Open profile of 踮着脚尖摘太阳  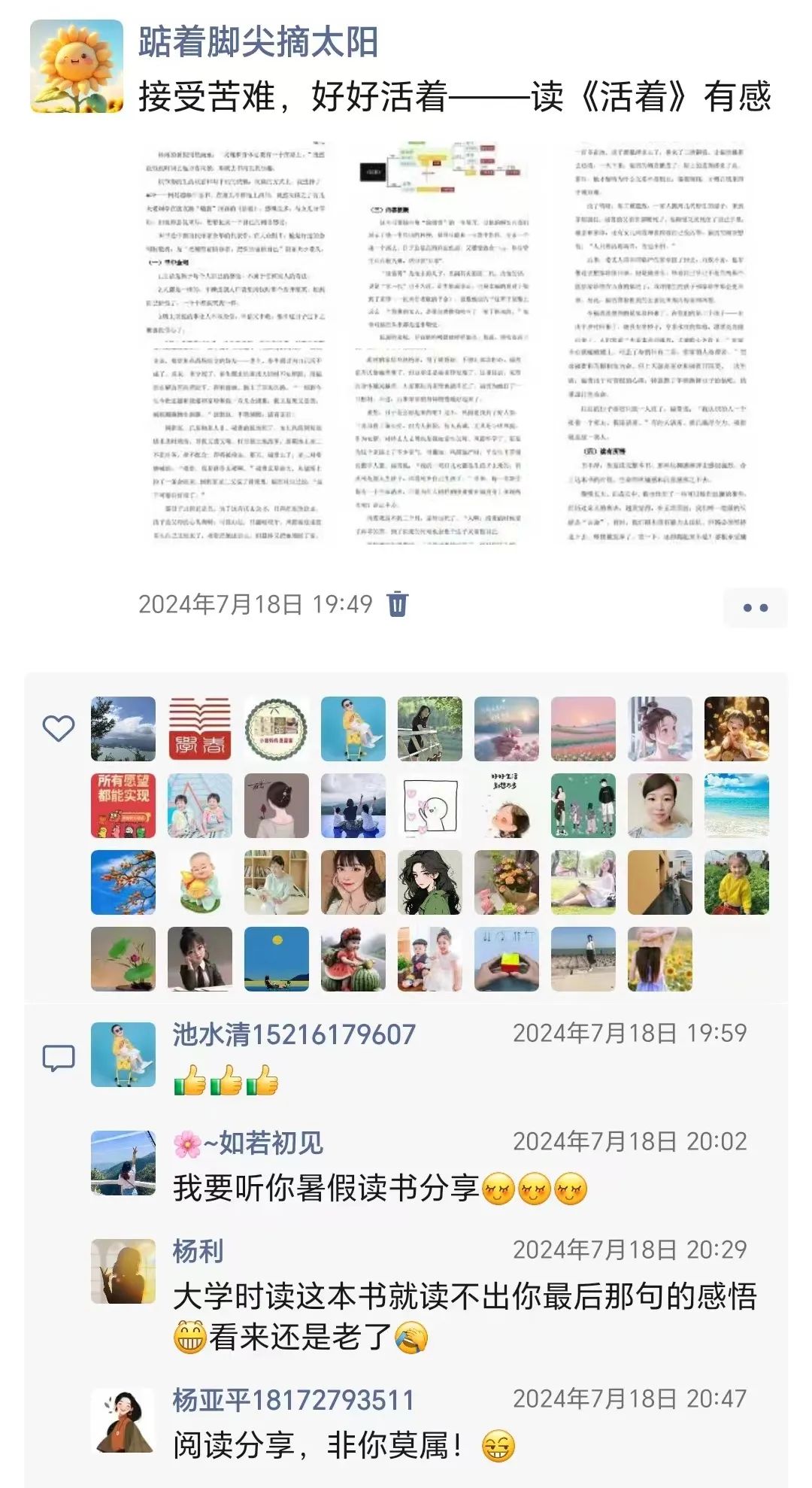tap(258, 42)
